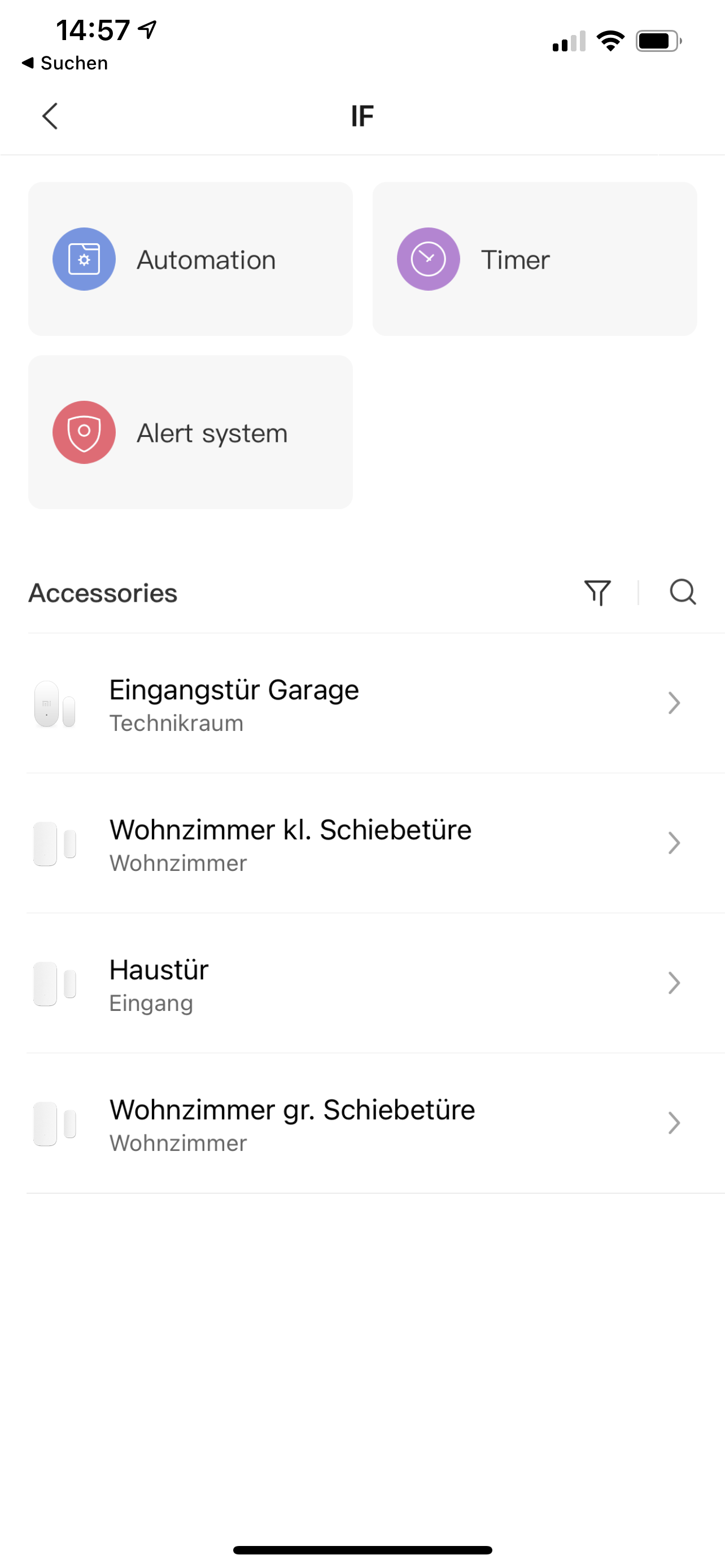725x1568 pixels.
Task: Go back from the IF screen
Action: (50, 116)
